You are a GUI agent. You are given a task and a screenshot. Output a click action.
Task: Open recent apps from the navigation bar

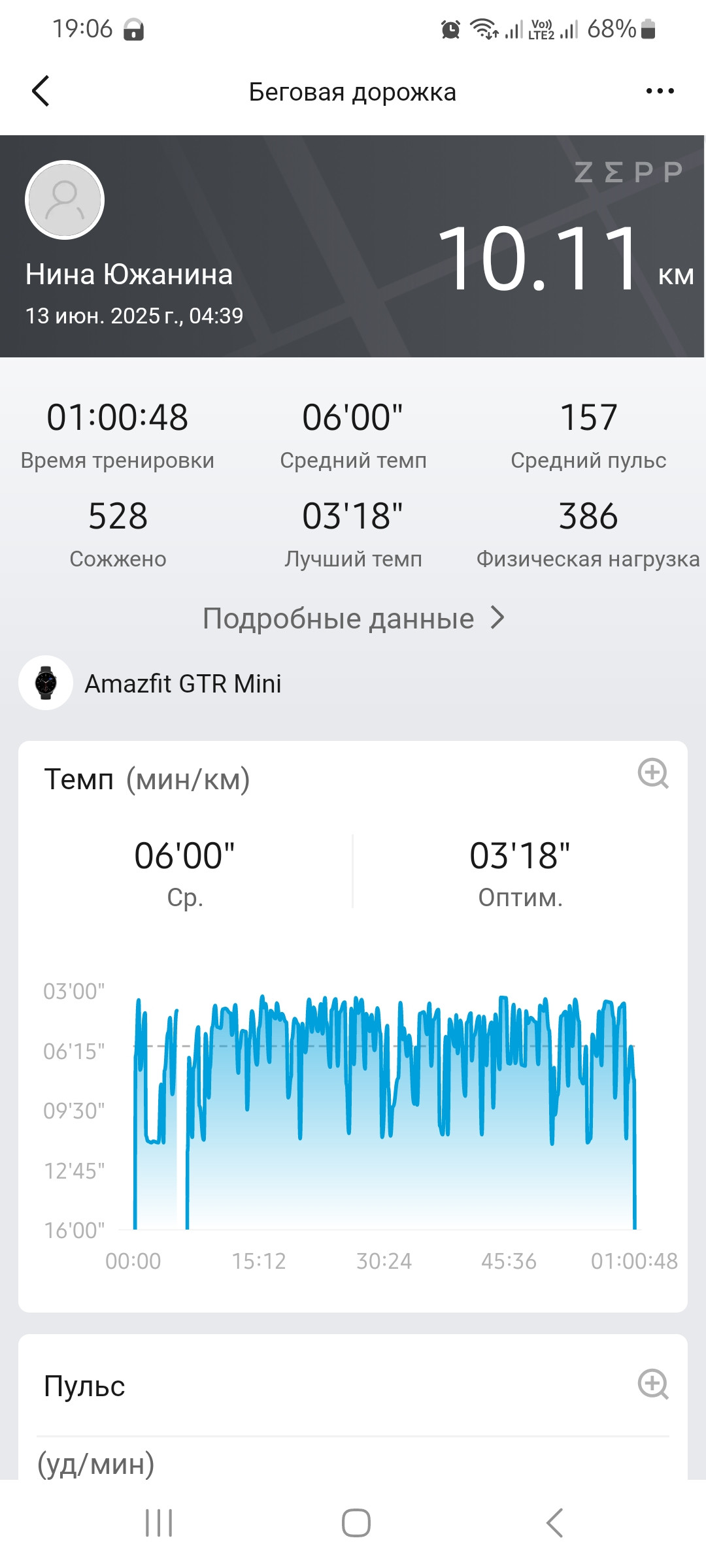point(159,1523)
